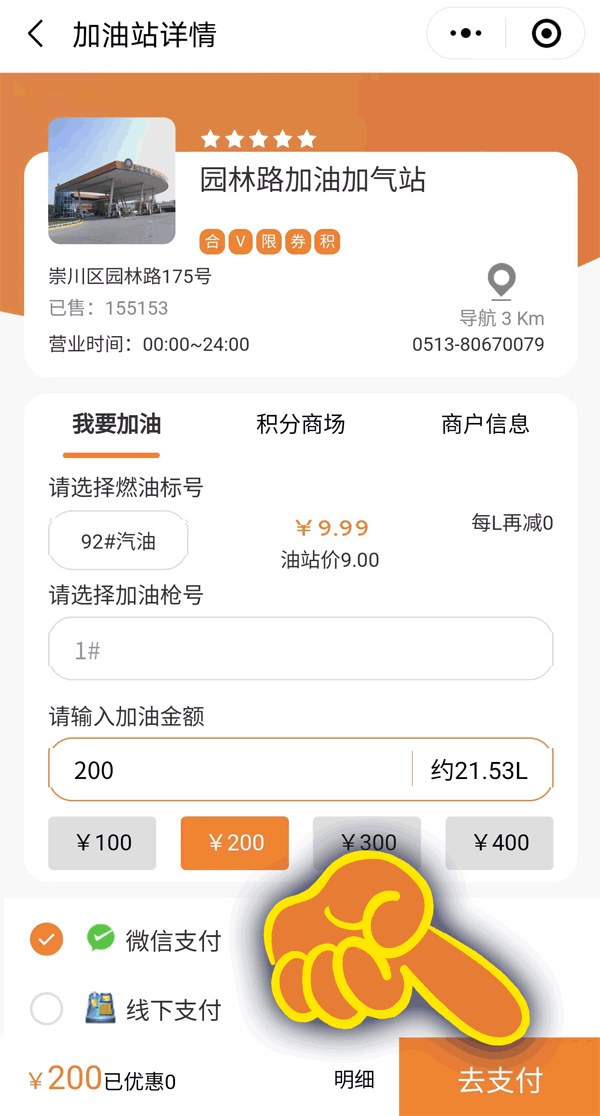
Task: Pick the ¥100 quick amount
Action: click(102, 843)
